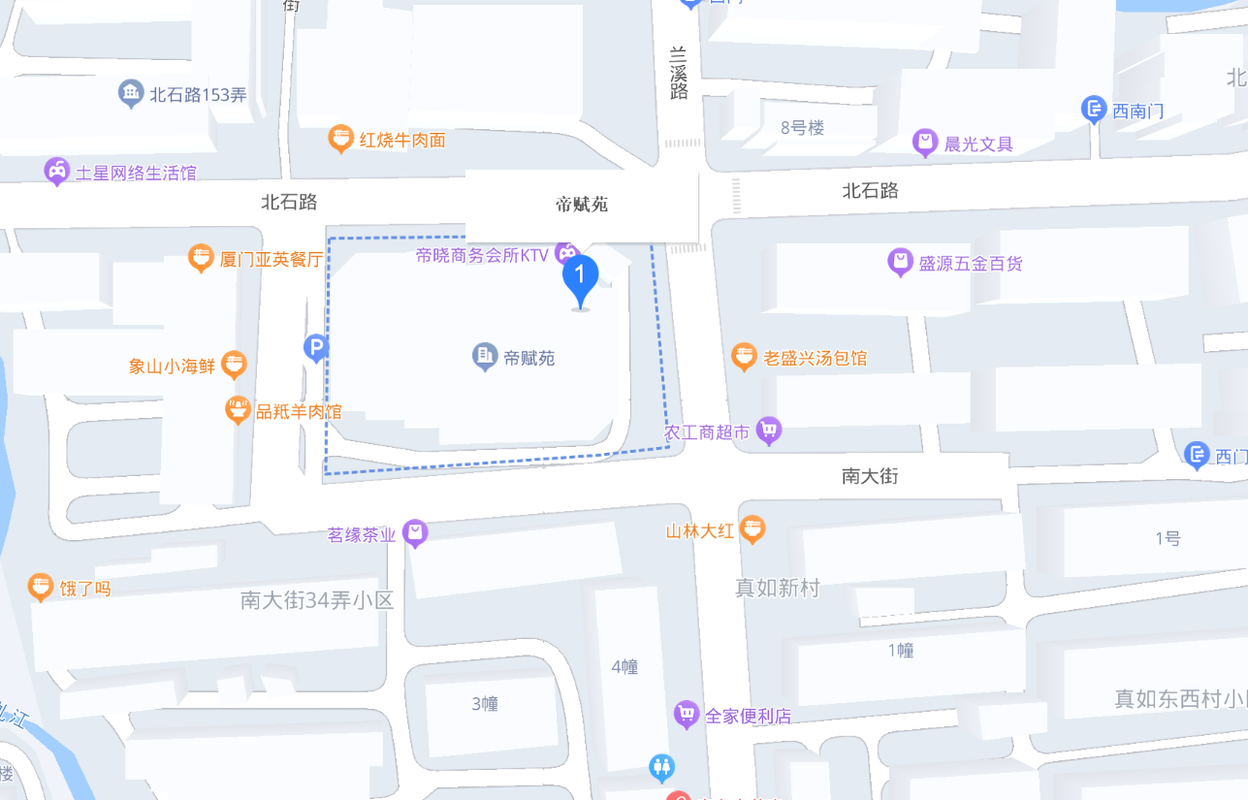Viewport: 1248px width, 800px height.
Task: Tap 晨光文具 shop marker
Action: tap(925, 143)
